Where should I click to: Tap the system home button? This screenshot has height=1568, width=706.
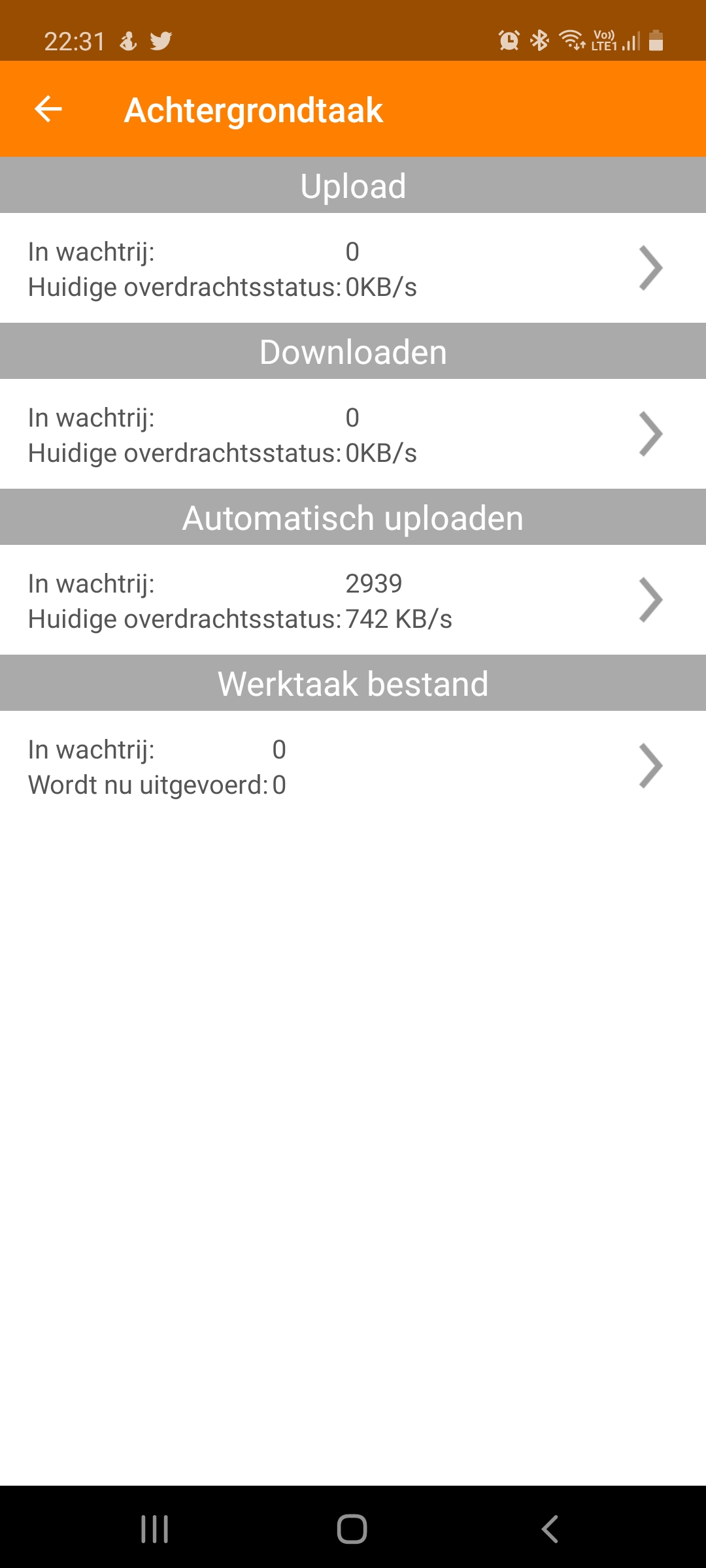352,1529
